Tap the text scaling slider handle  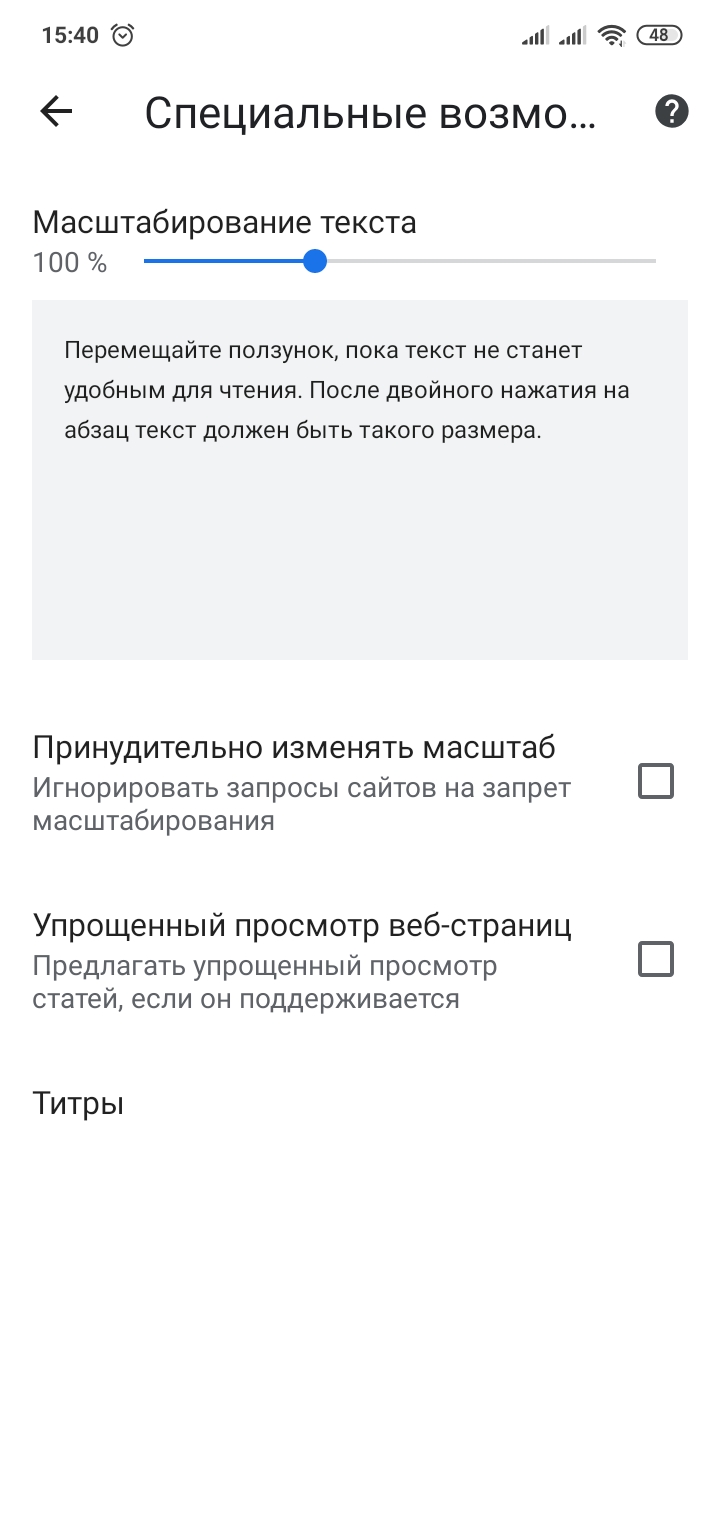pyautogui.click(x=315, y=261)
